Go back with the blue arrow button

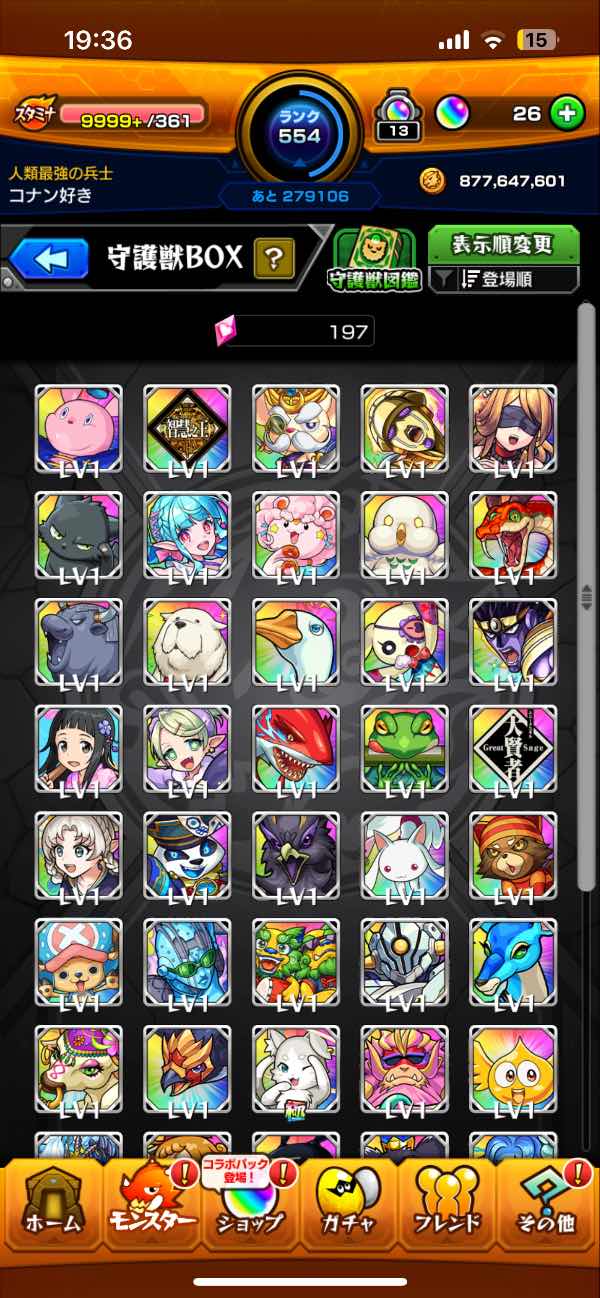(x=51, y=258)
